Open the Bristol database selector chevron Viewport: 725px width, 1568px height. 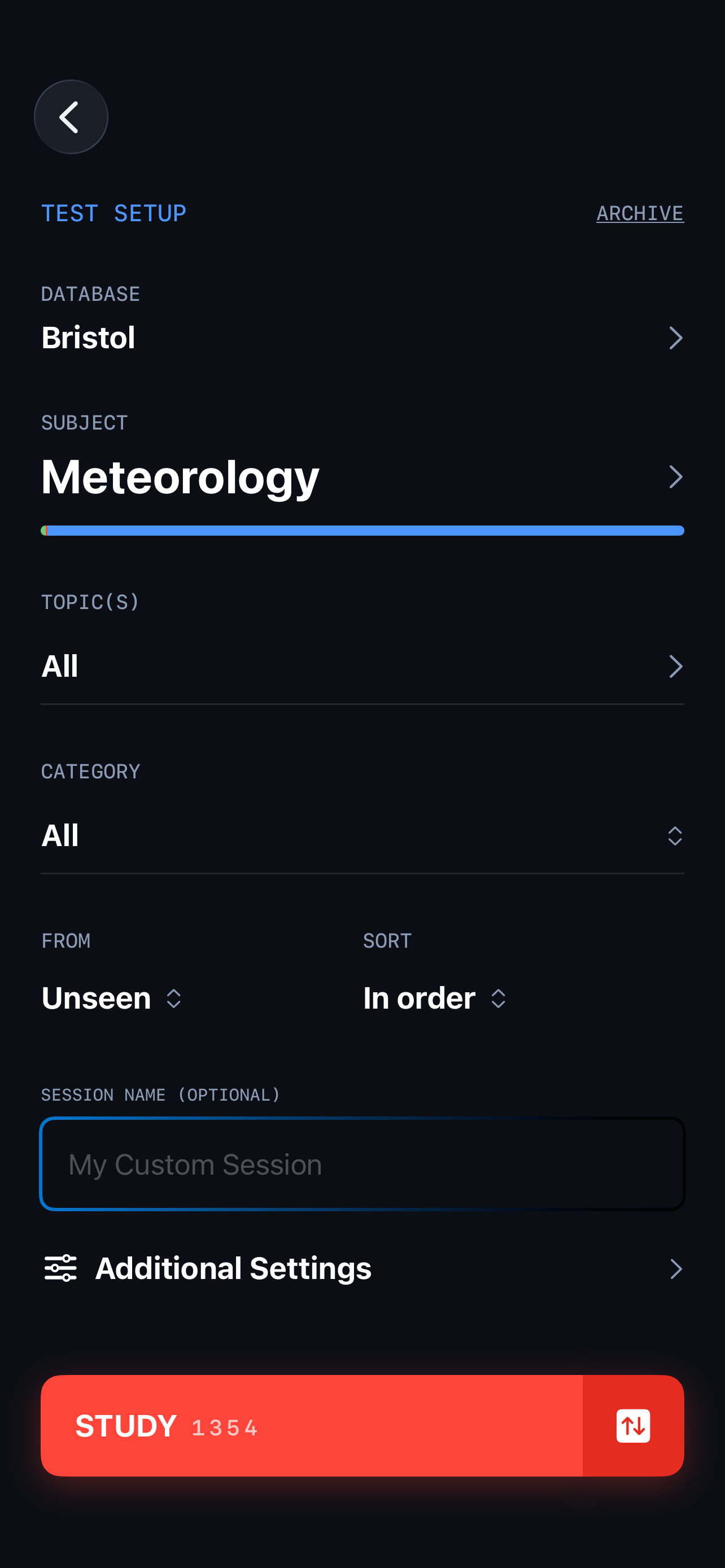[x=676, y=339]
